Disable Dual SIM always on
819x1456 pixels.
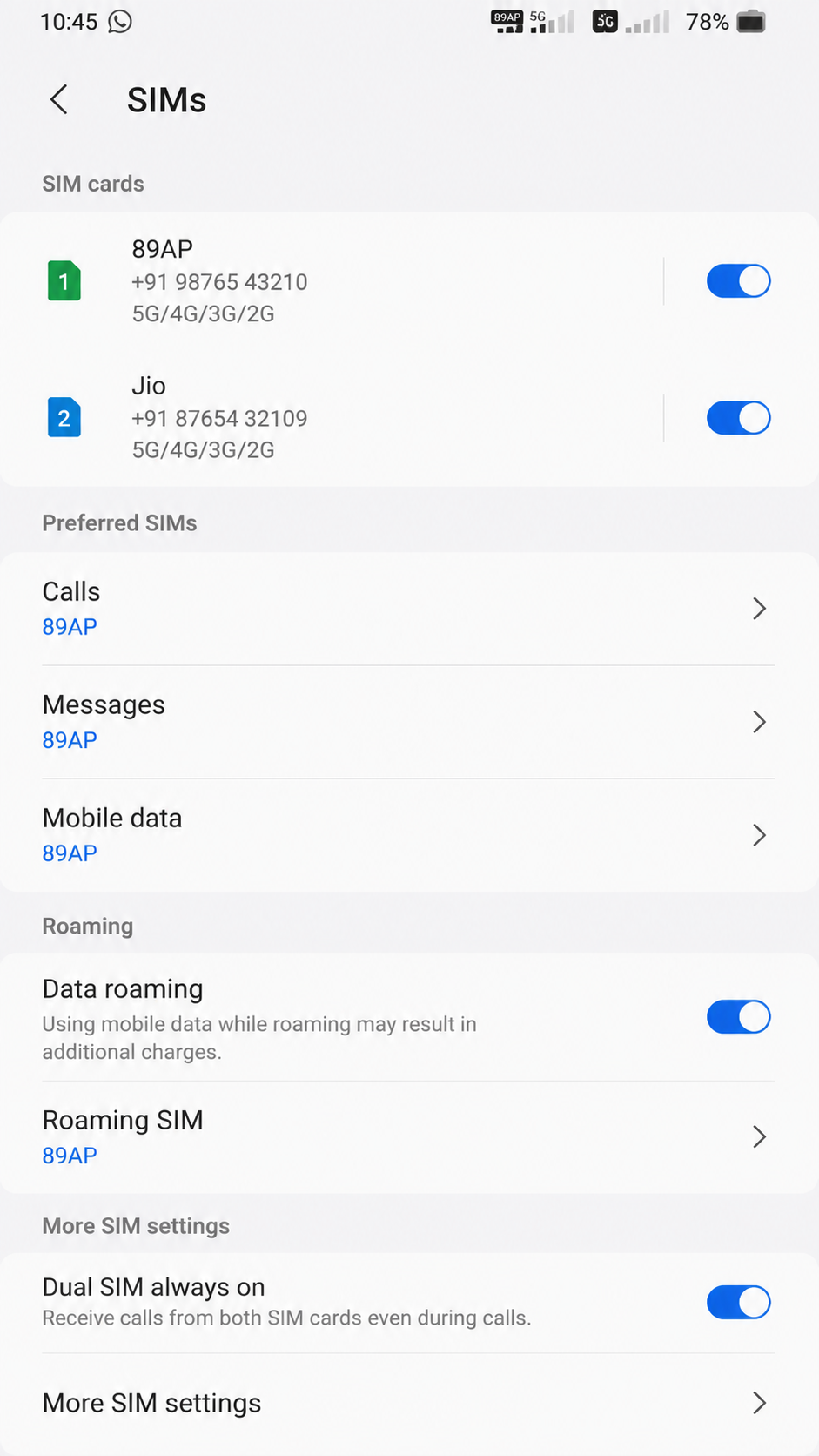738,1303
